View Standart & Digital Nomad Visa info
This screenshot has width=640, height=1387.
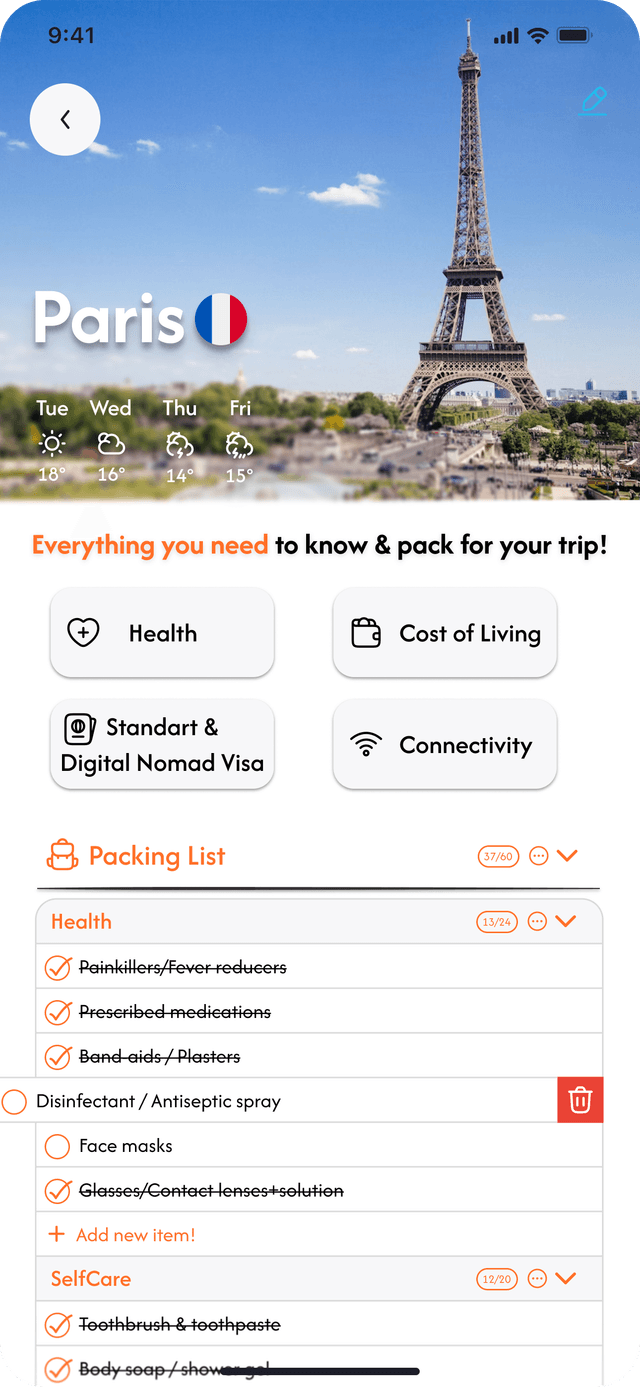click(x=162, y=745)
